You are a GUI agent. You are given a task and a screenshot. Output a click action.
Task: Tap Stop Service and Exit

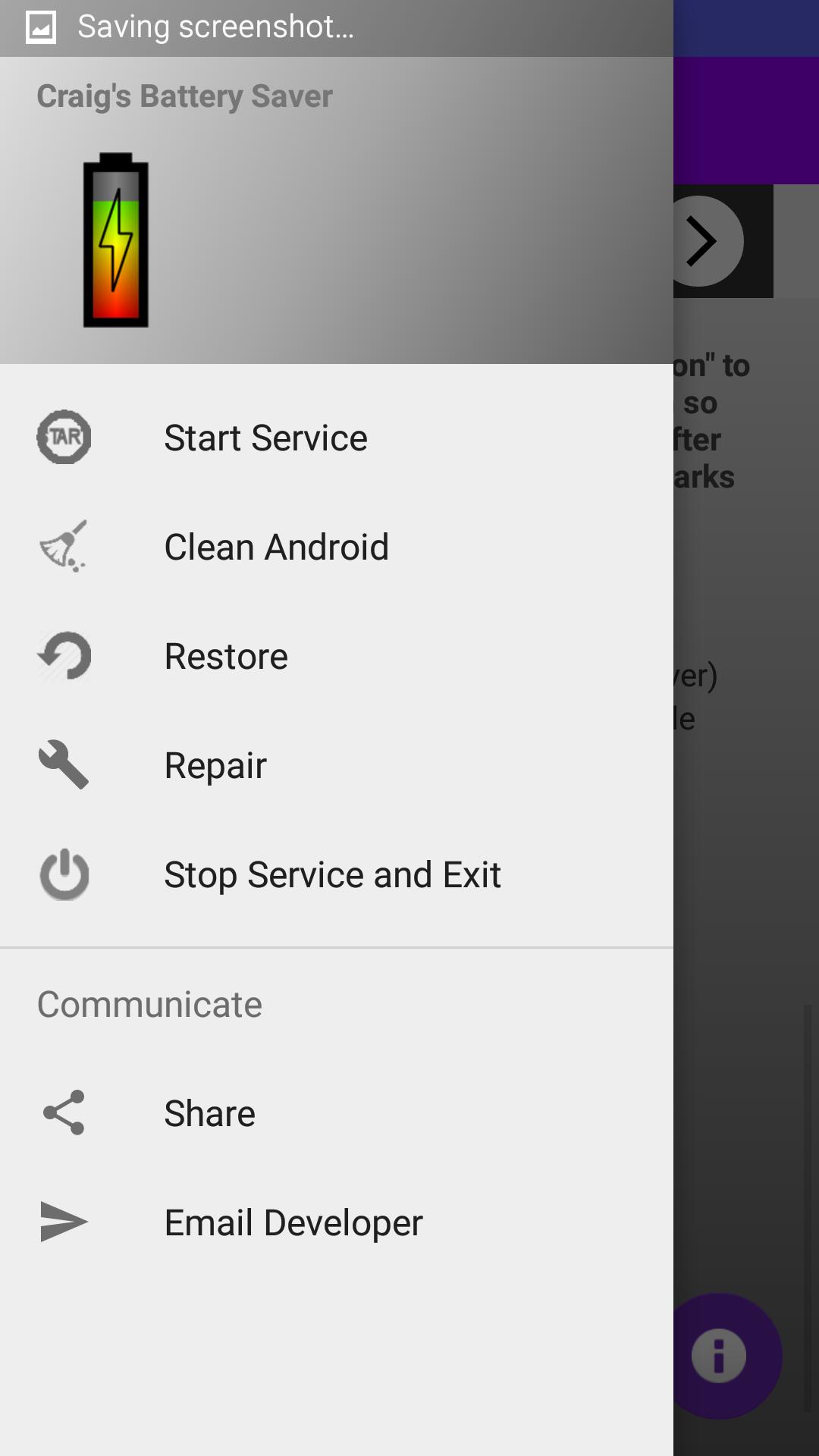click(x=332, y=874)
